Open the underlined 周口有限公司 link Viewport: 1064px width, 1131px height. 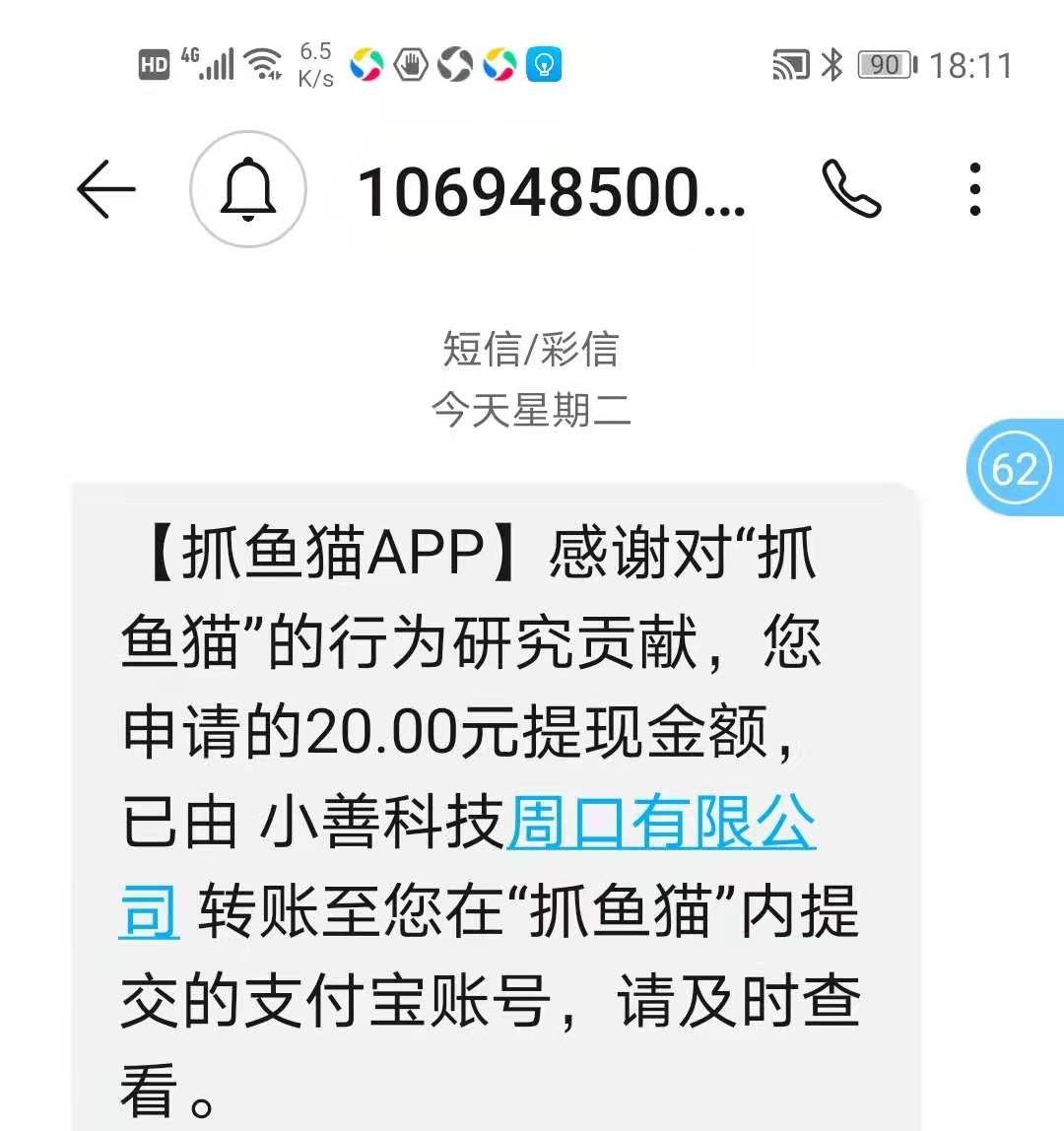click(x=660, y=824)
